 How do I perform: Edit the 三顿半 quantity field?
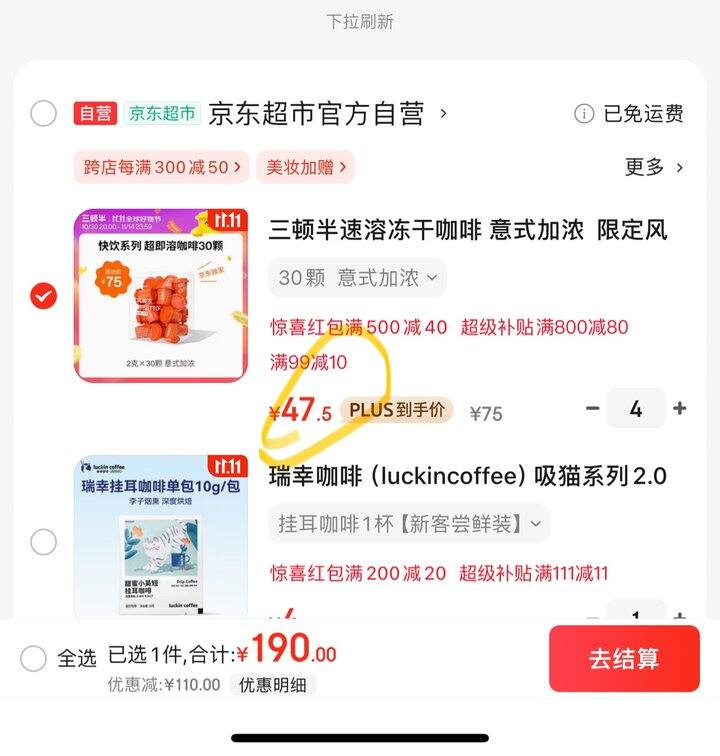[x=636, y=408]
